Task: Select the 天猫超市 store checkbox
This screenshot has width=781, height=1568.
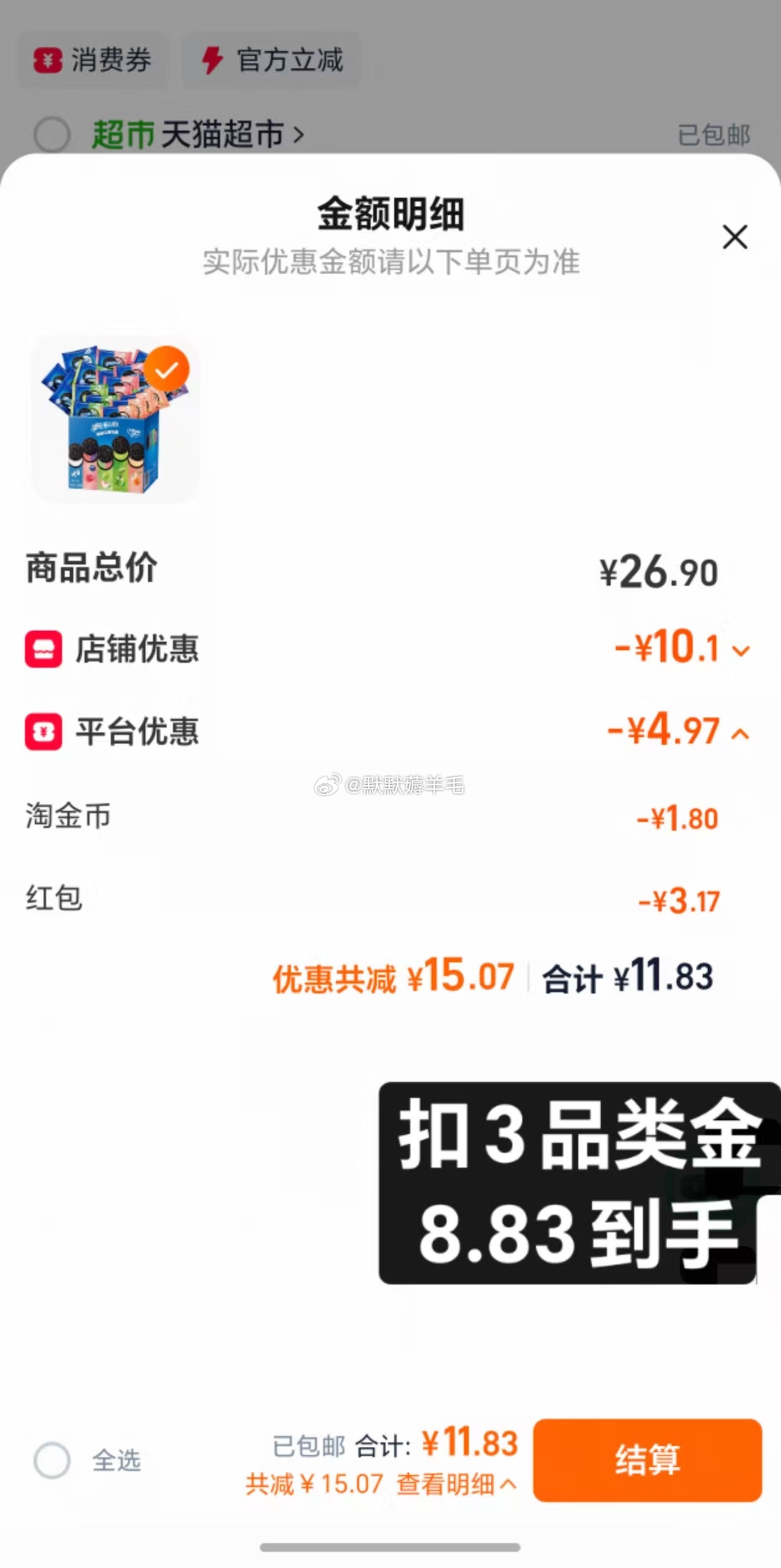Action: point(52,134)
